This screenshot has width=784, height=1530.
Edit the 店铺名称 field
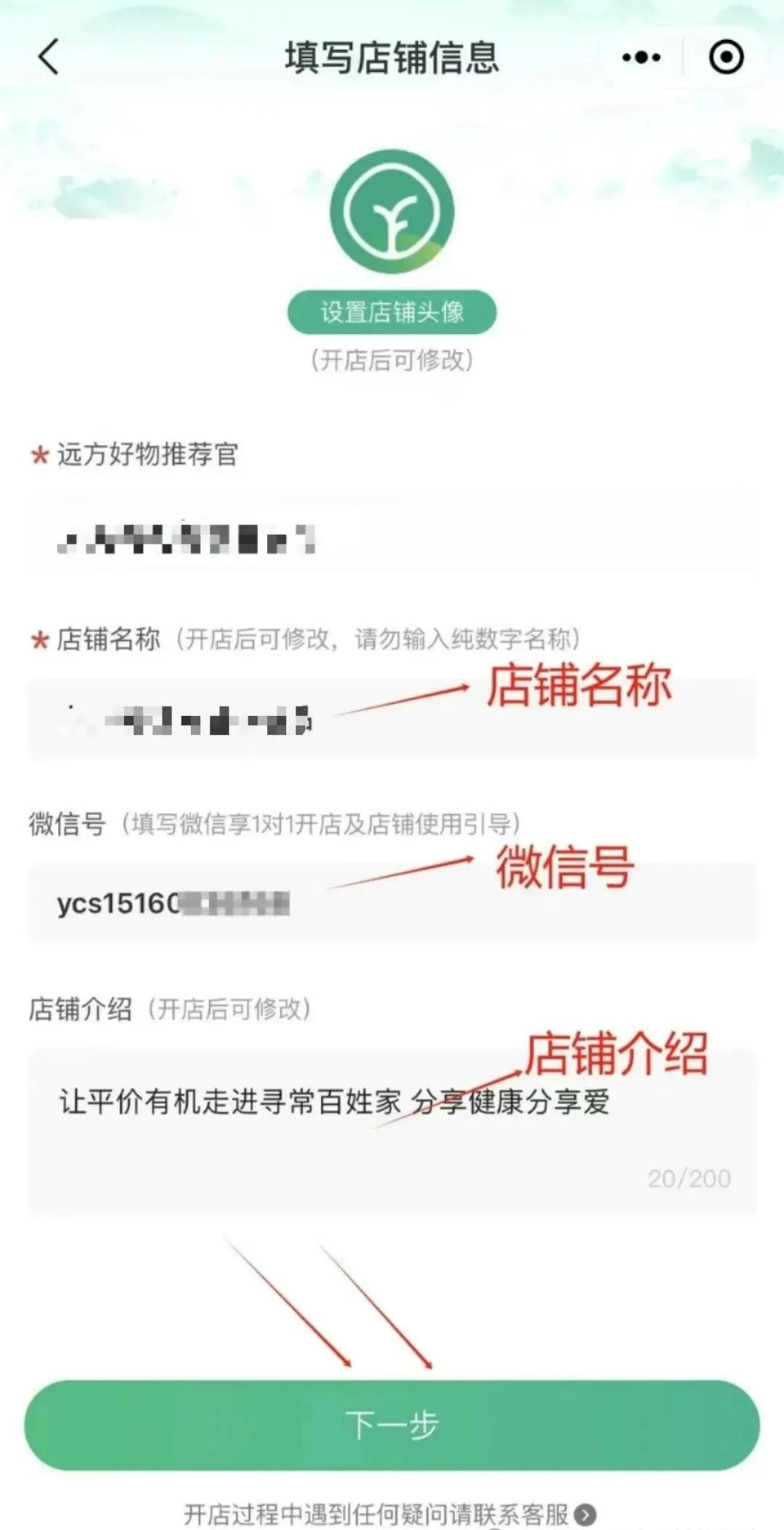[x=392, y=719]
